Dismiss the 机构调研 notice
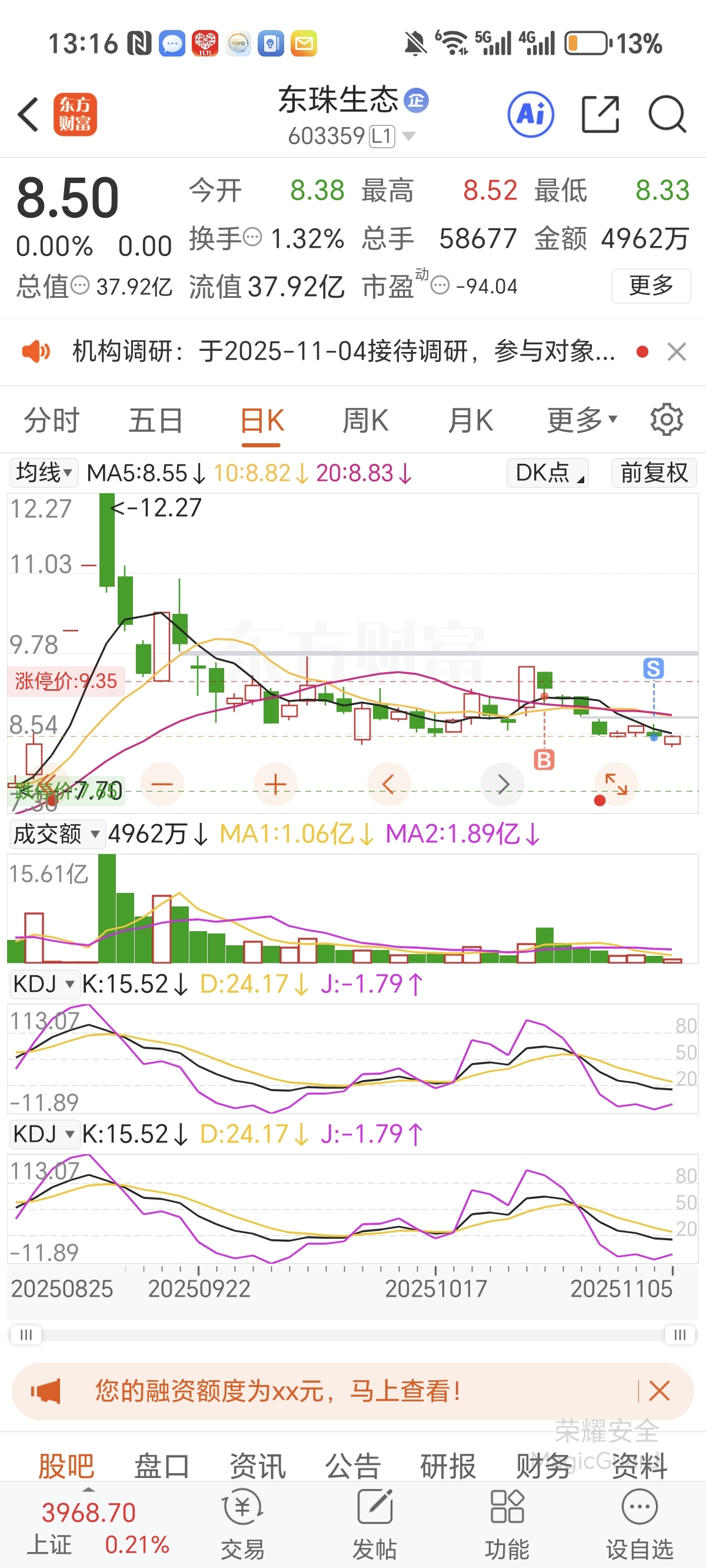Viewport: 706px width, 1568px height. click(677, 352)
